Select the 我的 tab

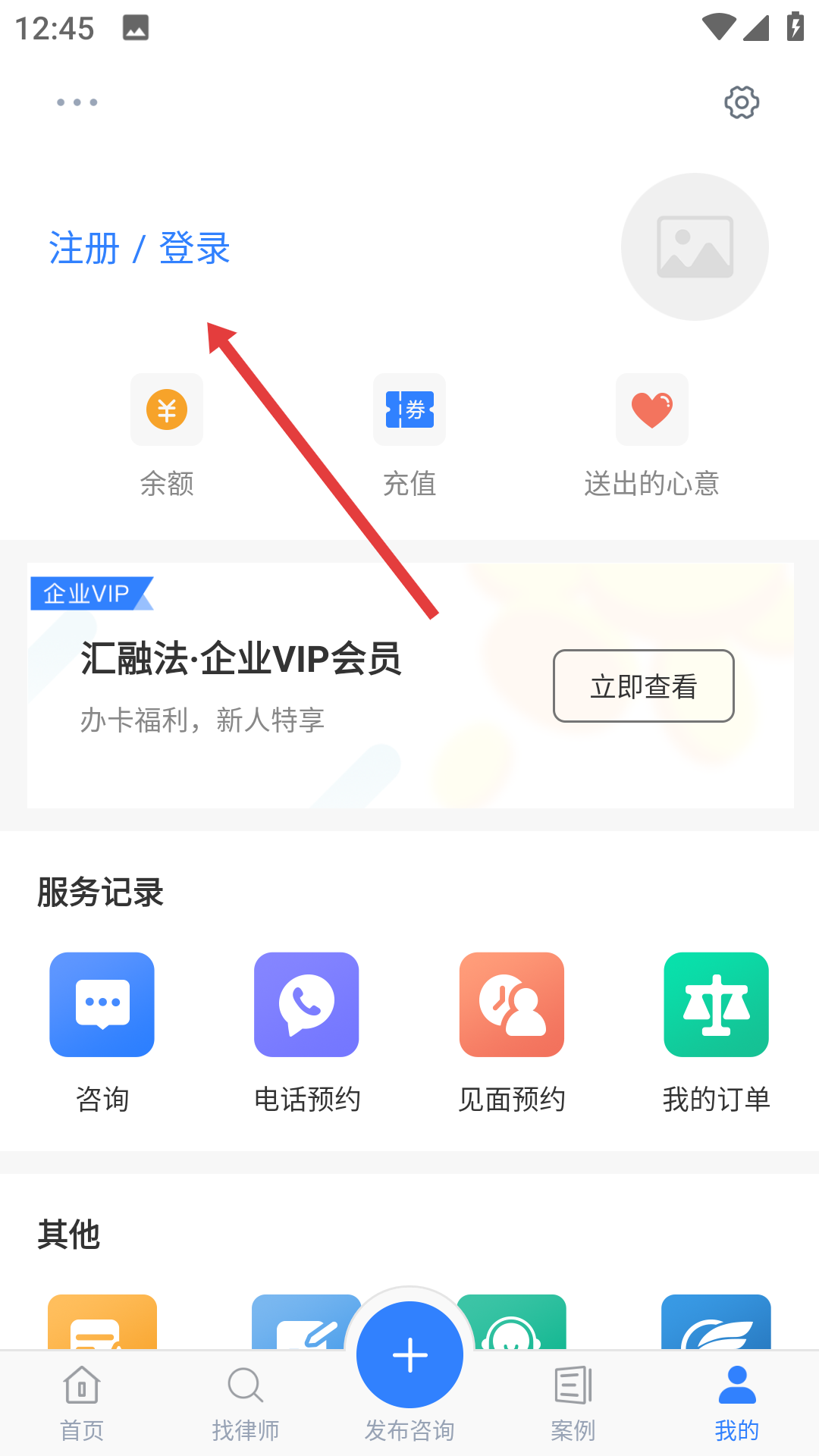(737, 1403)
